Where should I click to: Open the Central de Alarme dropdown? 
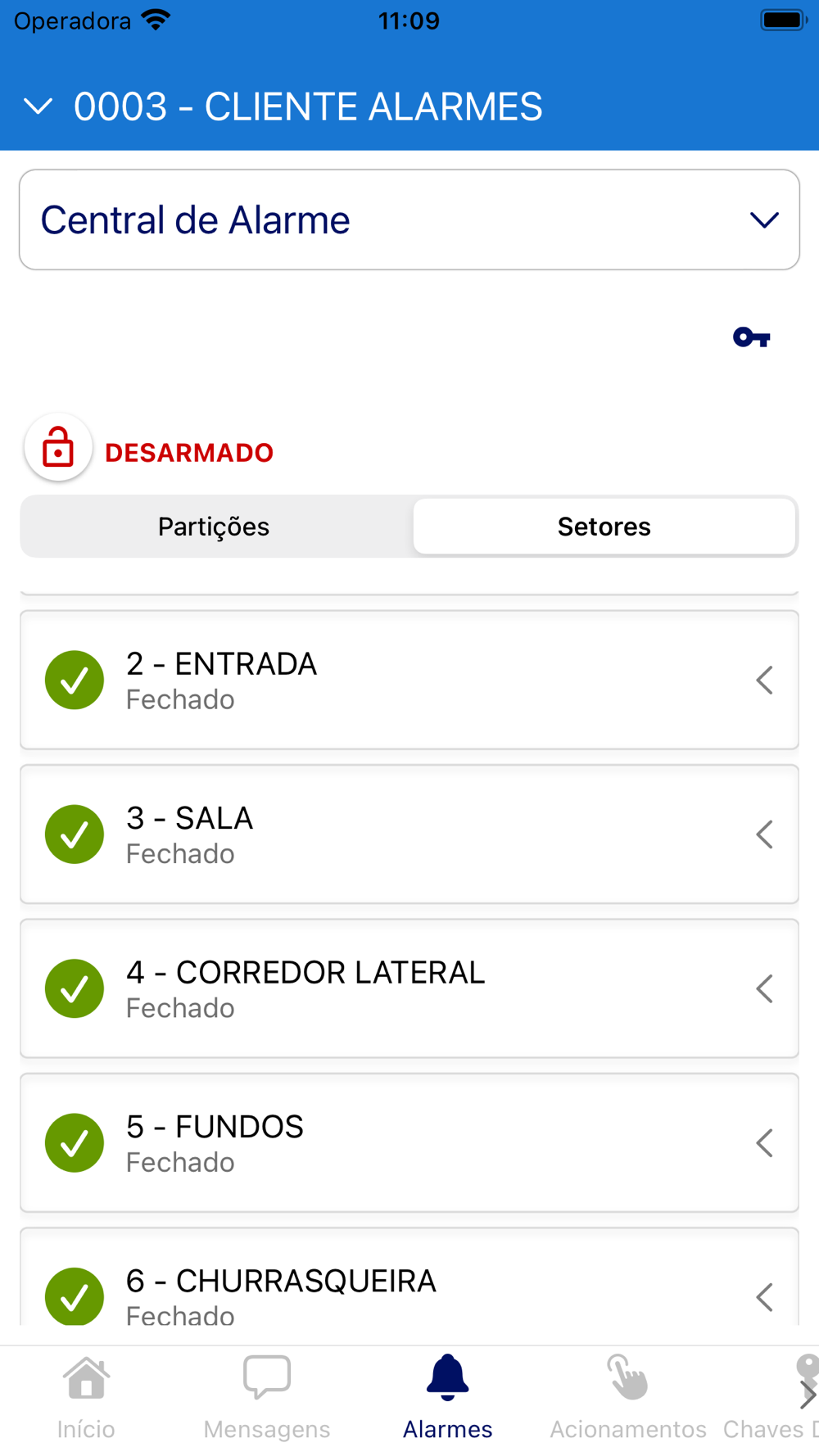pyautogui.click(x=409, y=219)
